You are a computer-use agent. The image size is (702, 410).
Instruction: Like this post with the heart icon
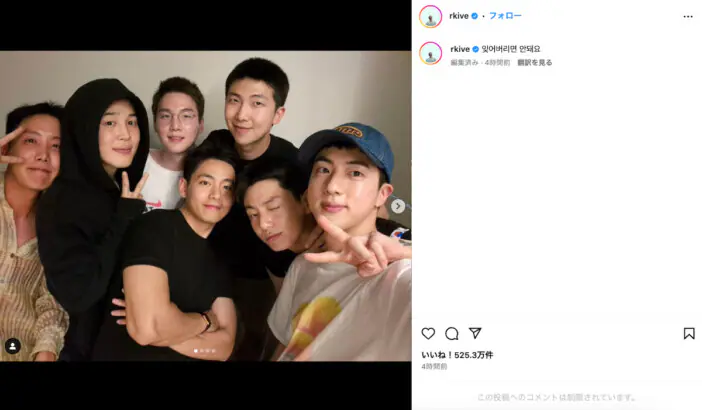(x=428, y=333)
